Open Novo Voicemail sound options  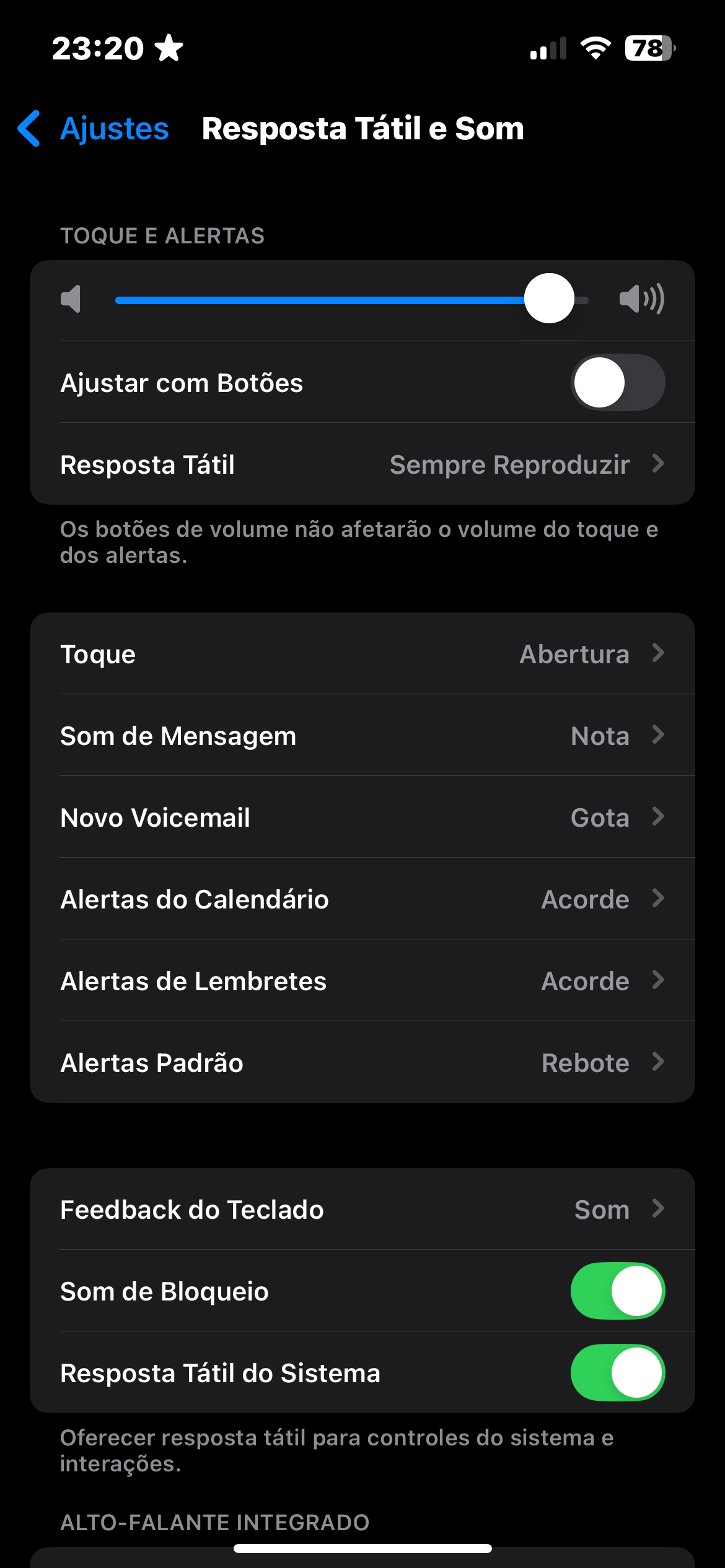tap(362, 817)
